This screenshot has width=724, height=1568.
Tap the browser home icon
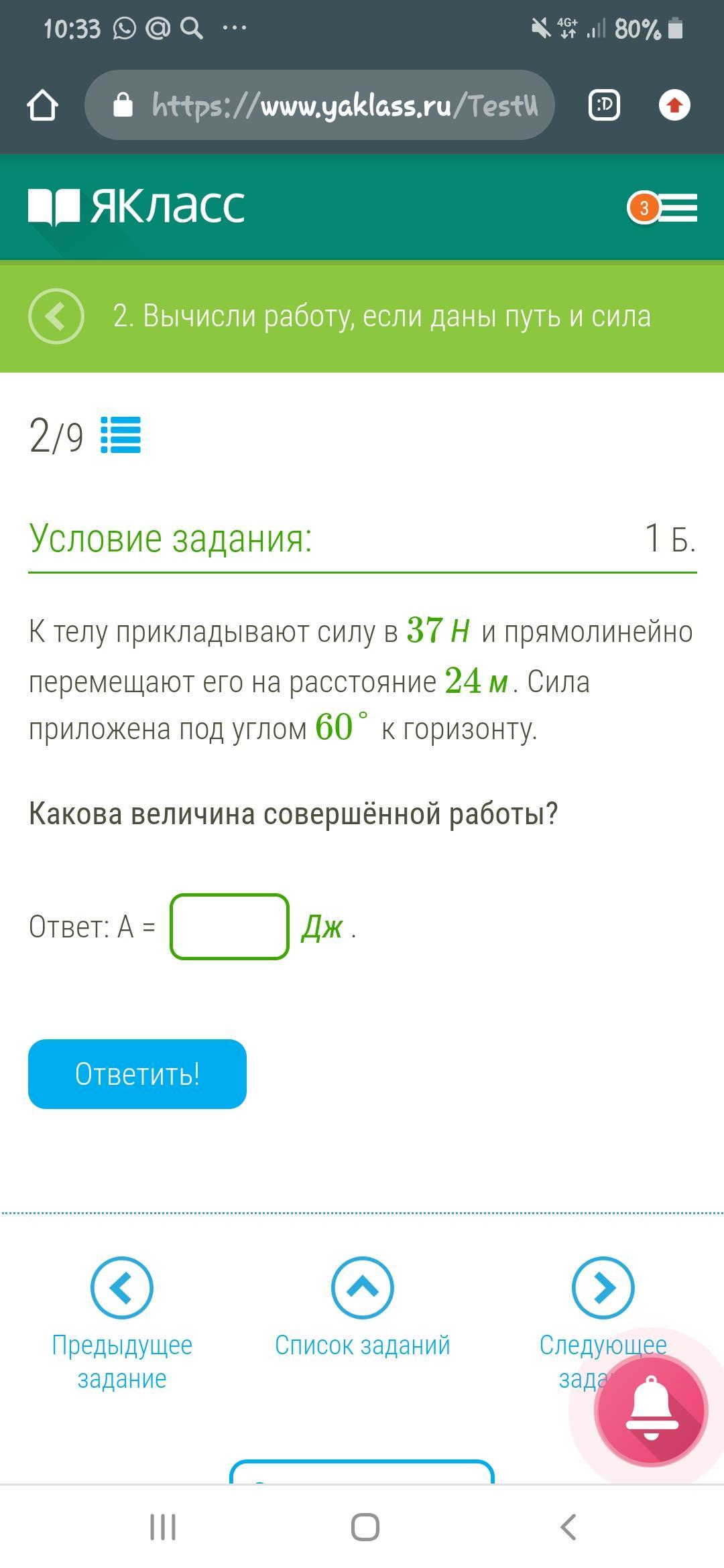point(42,105)
